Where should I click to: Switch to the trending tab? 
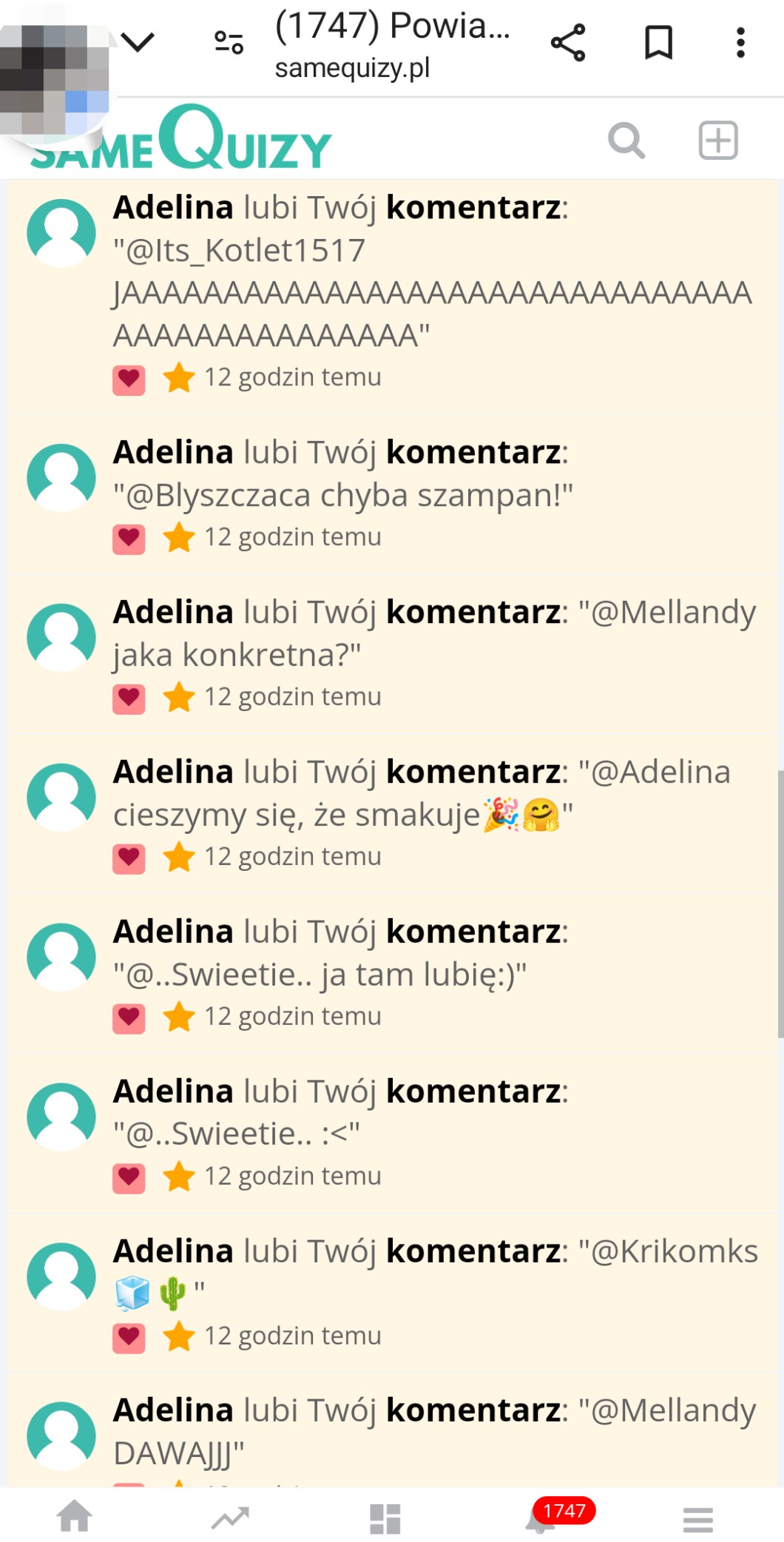(x=230, y=1518)
